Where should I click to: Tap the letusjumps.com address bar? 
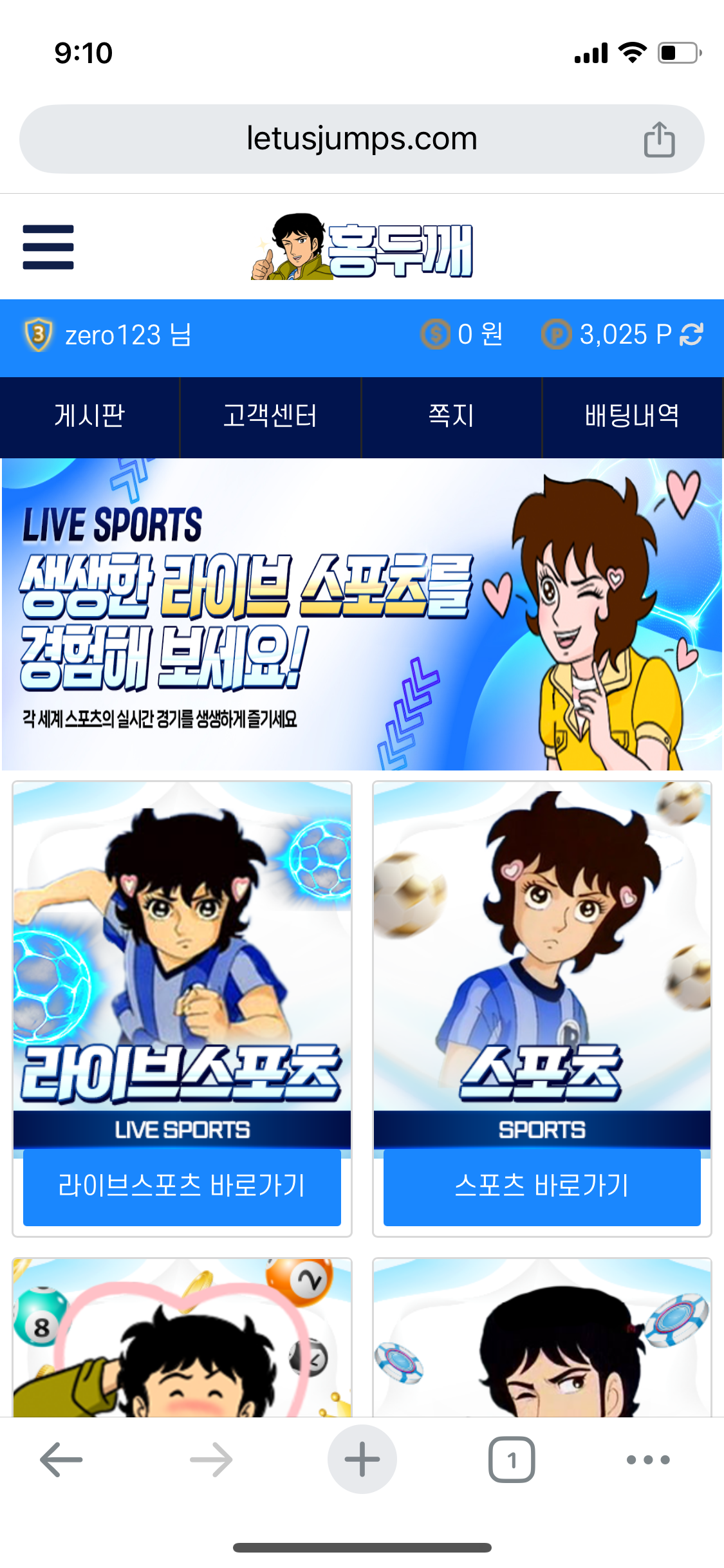coord(362,139)
